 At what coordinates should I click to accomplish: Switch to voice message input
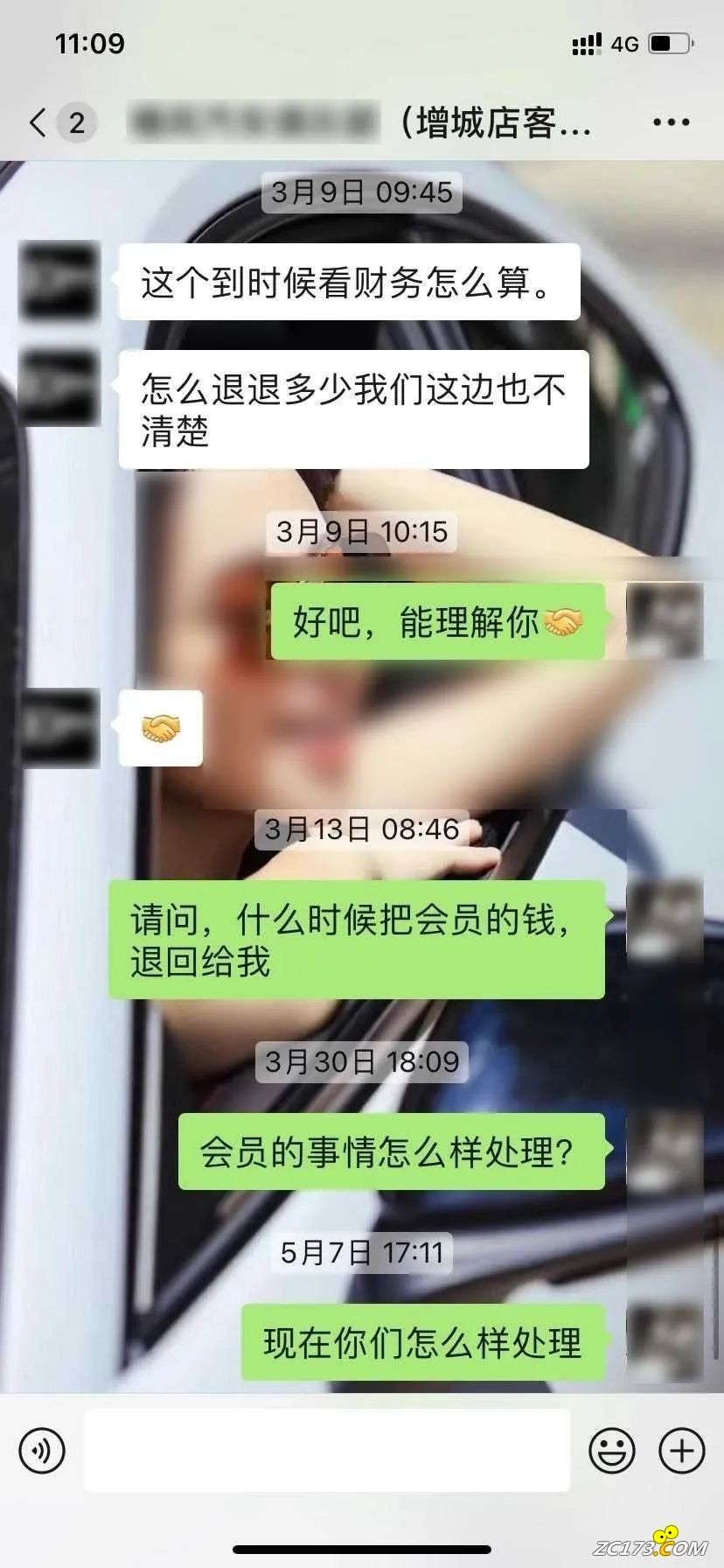(x=42, y=1450)
